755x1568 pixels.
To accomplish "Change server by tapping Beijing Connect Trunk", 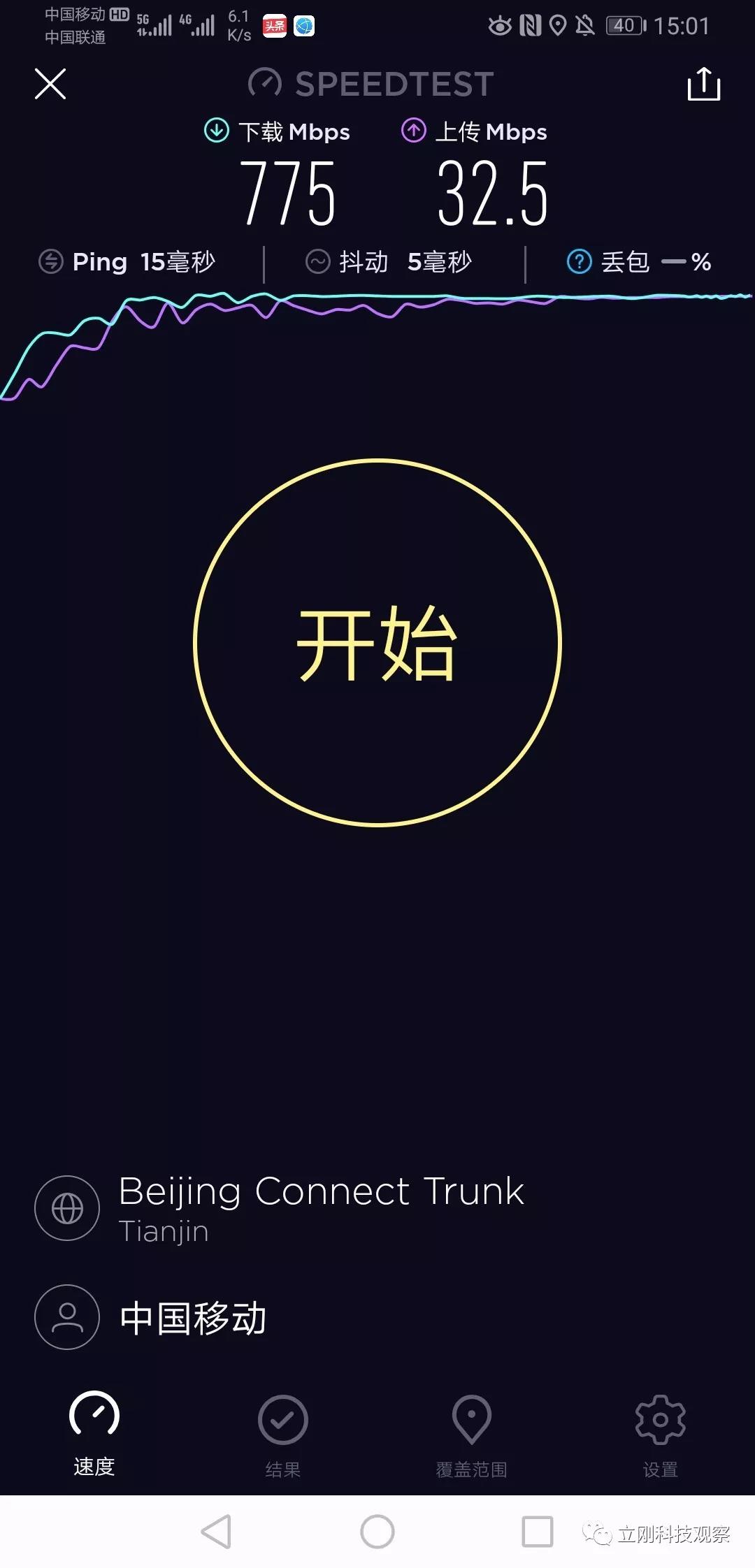I will click(320, 1191).
